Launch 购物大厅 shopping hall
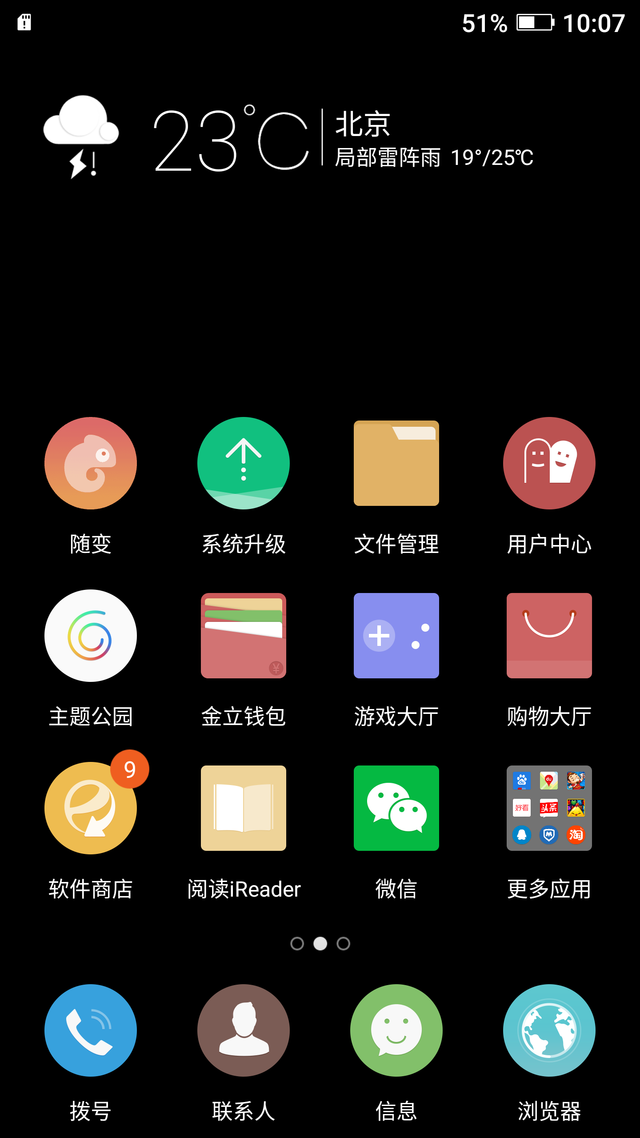This screenshot has width=640, height=1138. coord(549,636)
